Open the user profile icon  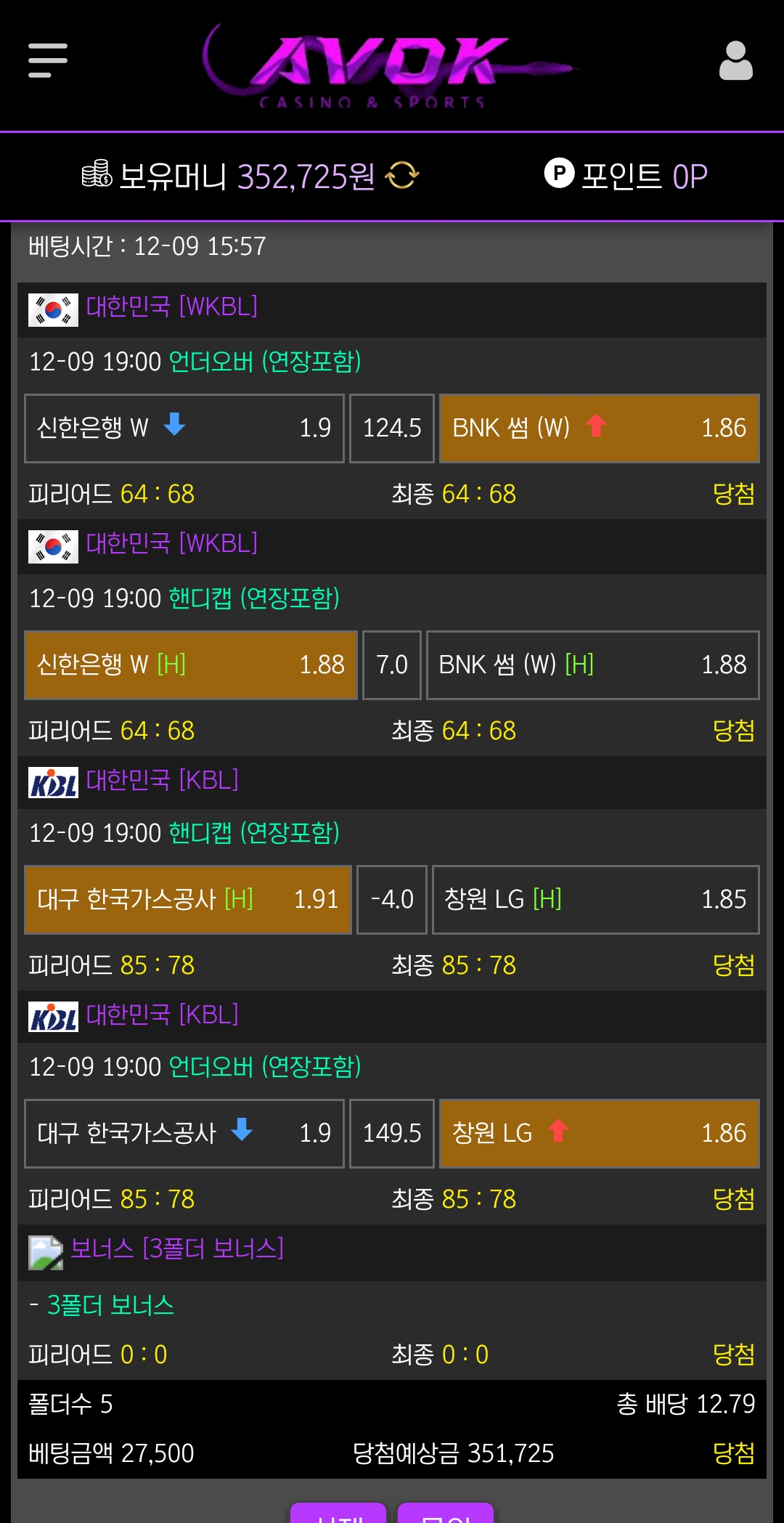(x=735, y=60)
